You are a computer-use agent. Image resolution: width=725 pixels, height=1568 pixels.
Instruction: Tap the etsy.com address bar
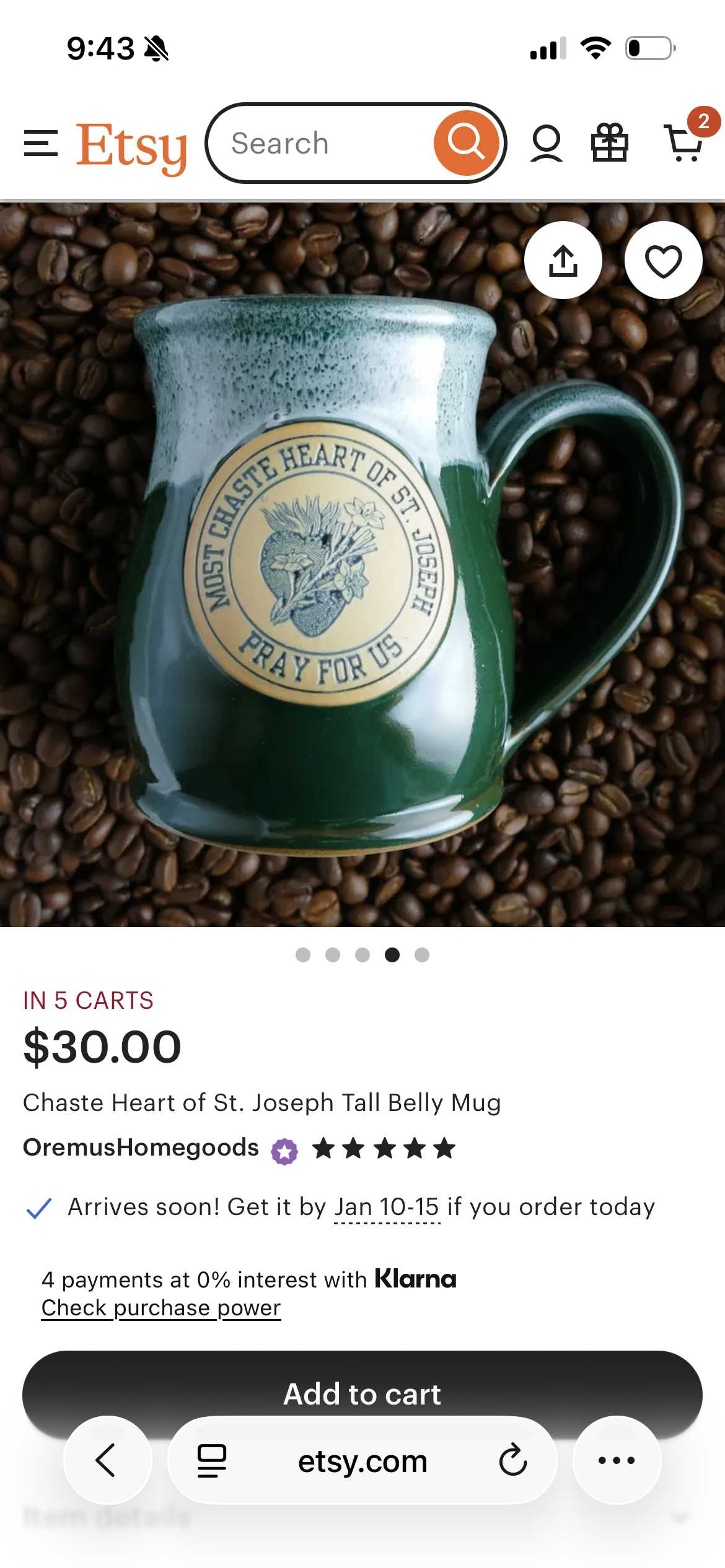point(362,1461)
